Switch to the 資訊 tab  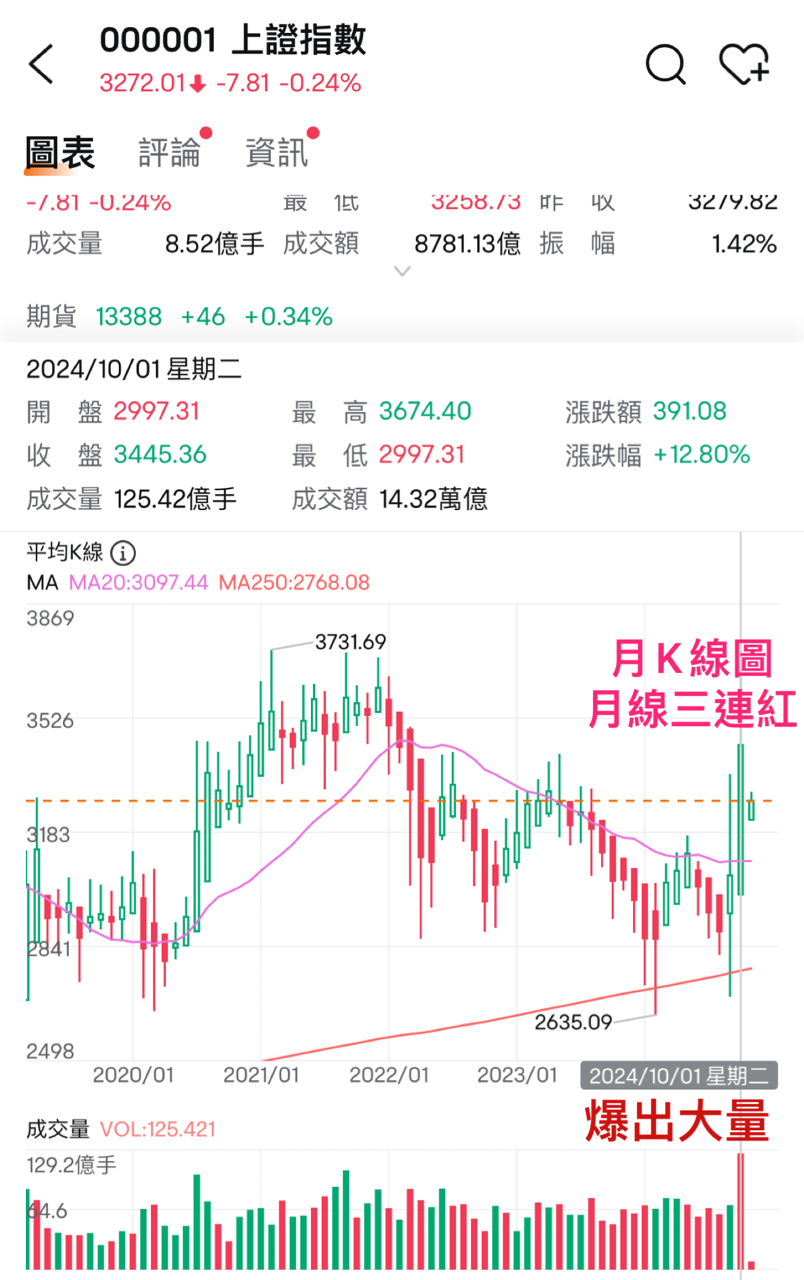pos(277,153)
